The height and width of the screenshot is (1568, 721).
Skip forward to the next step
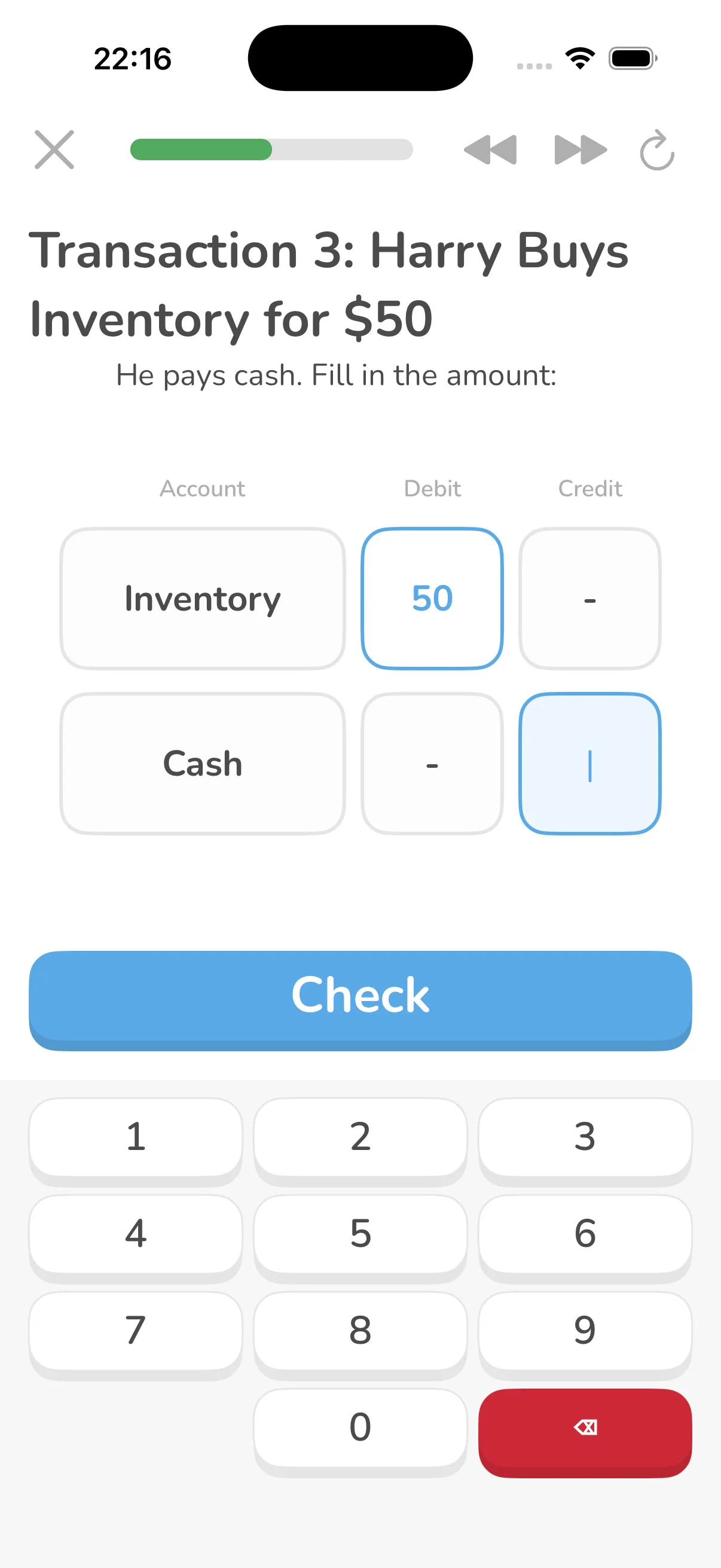[x=581, y=150]
